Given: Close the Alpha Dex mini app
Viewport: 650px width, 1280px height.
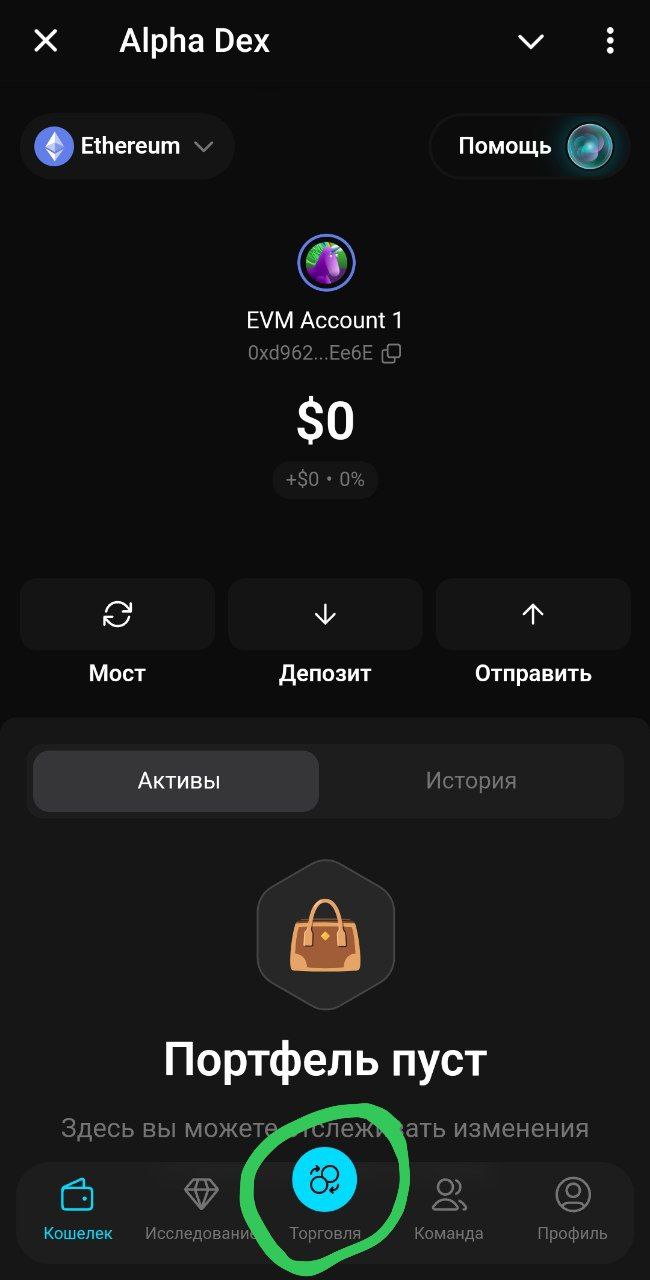Looking at the screenshot, I should point(46,41).
